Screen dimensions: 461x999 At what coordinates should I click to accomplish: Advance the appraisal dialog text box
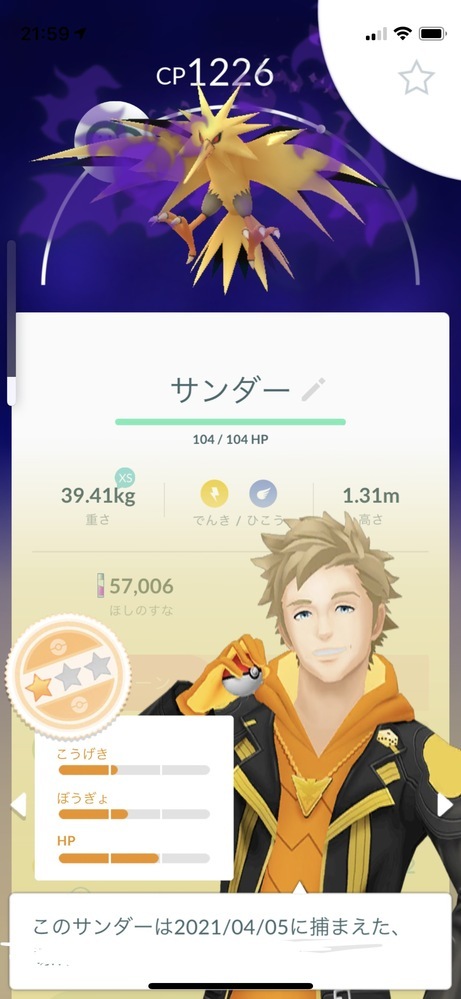pyautogui.click(x=231, y=940)
